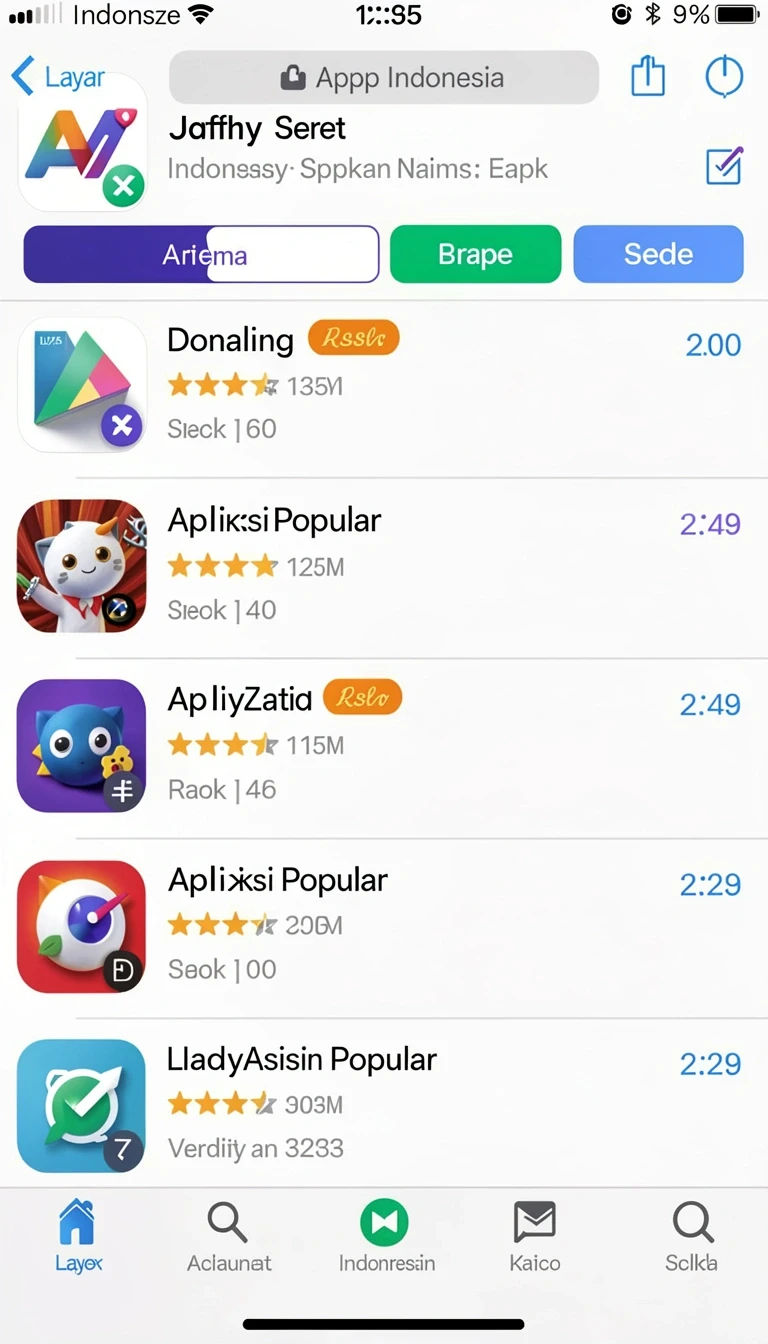Open the LladyAsisin Popular app
Screen dimensions: 768x1344
click(384, 1104)
